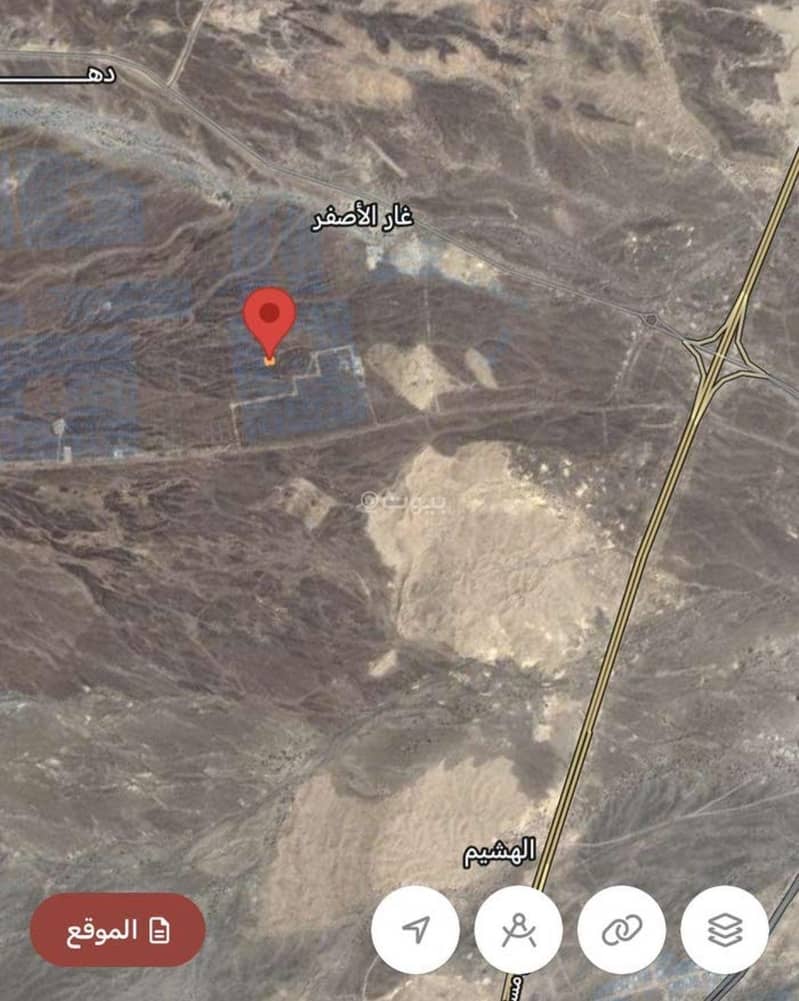Open the map layers selector
The width and height of the screenshot is (799, 1001).
(724, 930)
